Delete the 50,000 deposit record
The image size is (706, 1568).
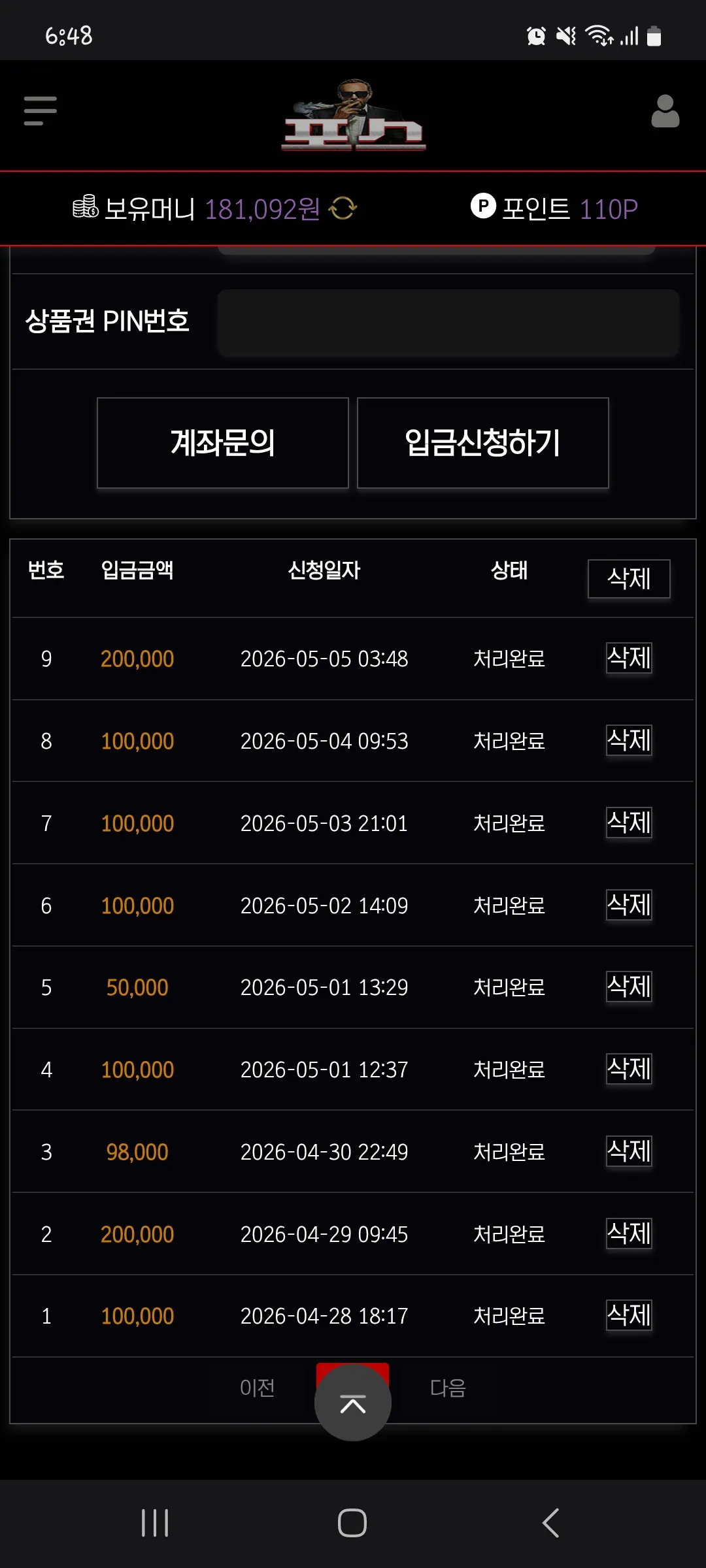629,987
